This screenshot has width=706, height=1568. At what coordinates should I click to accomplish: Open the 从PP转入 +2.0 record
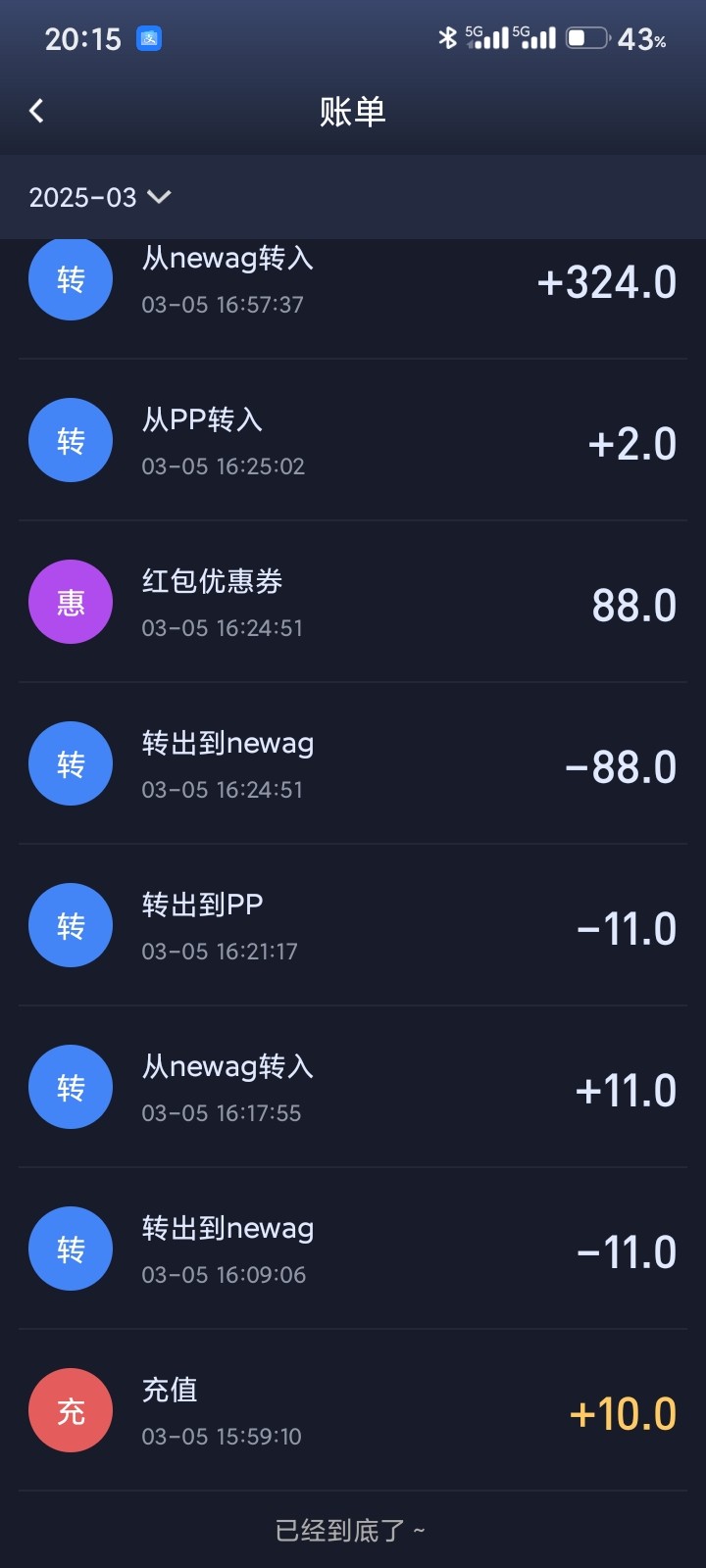pos(353,440)
